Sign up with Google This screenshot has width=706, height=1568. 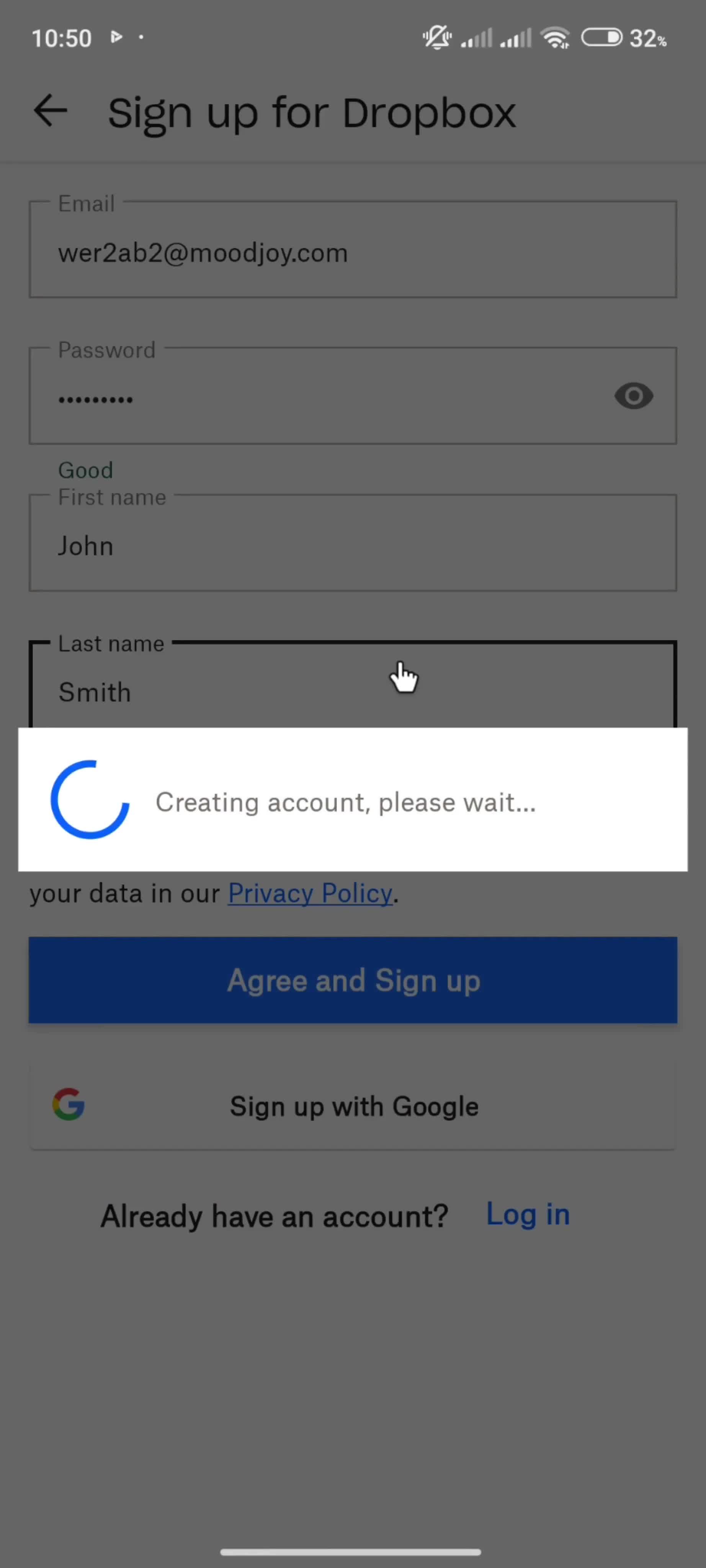tap(353, 1106)
